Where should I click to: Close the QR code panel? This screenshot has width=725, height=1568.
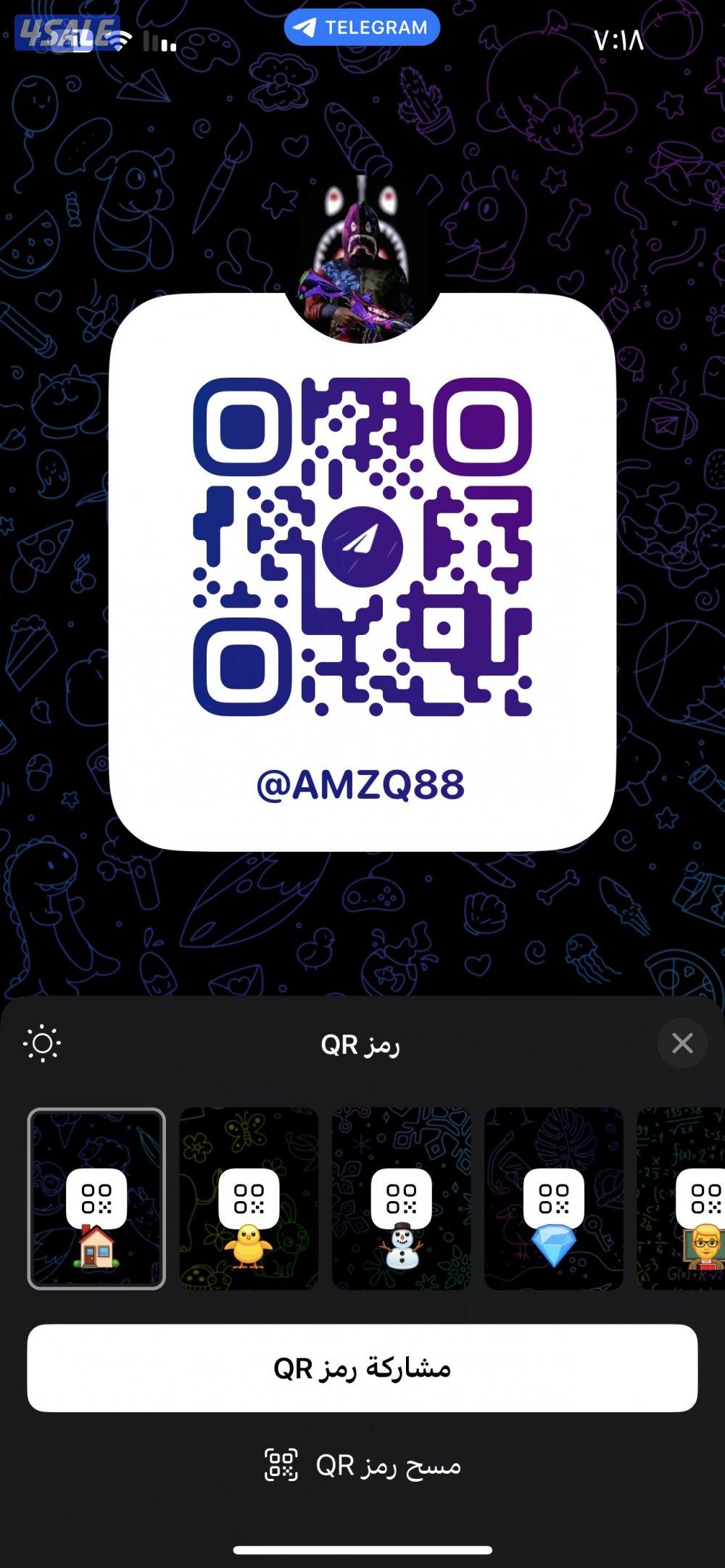[x=682, y=1043]
